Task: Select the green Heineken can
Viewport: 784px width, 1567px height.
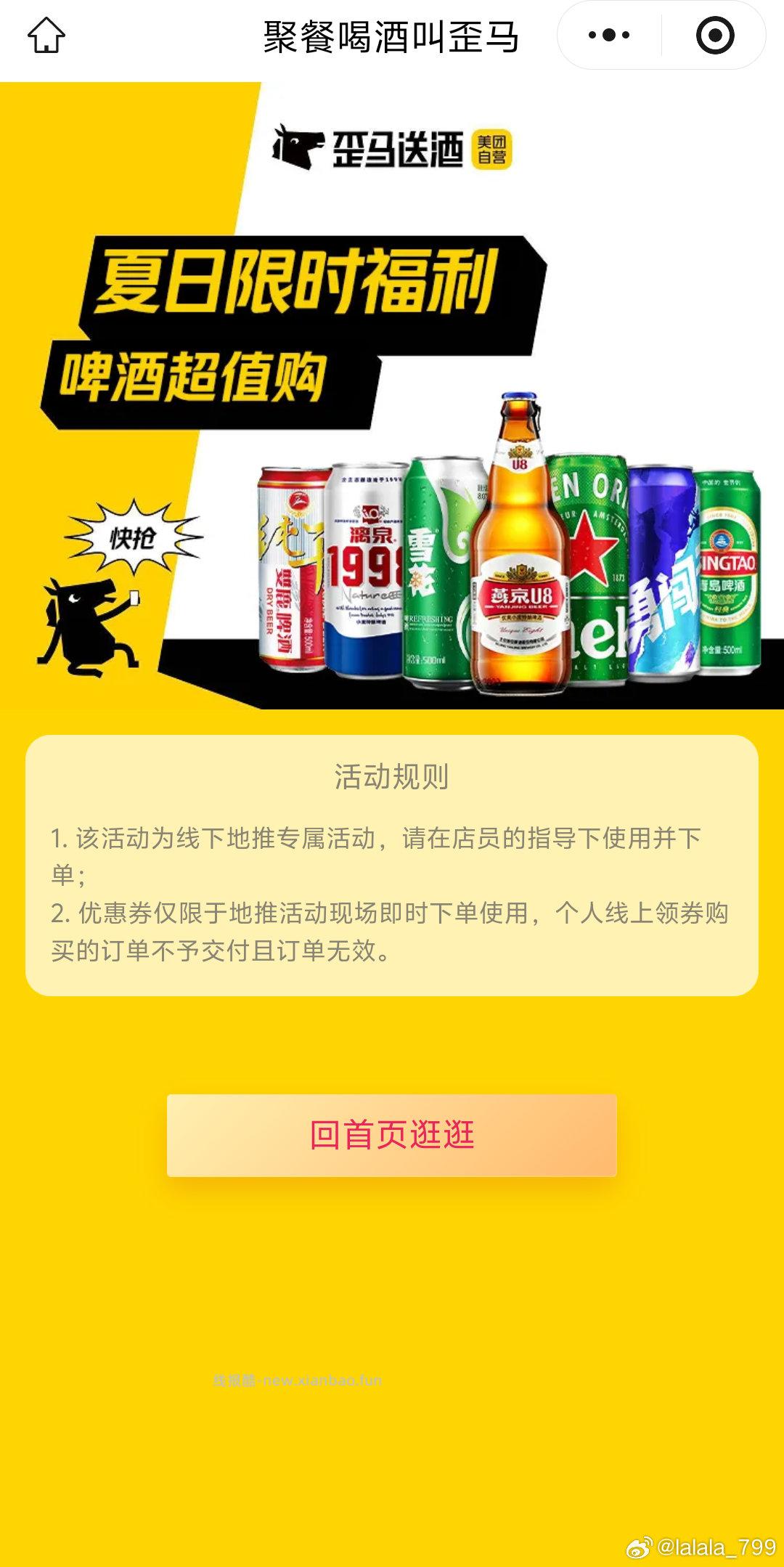Action: point(592,574)
